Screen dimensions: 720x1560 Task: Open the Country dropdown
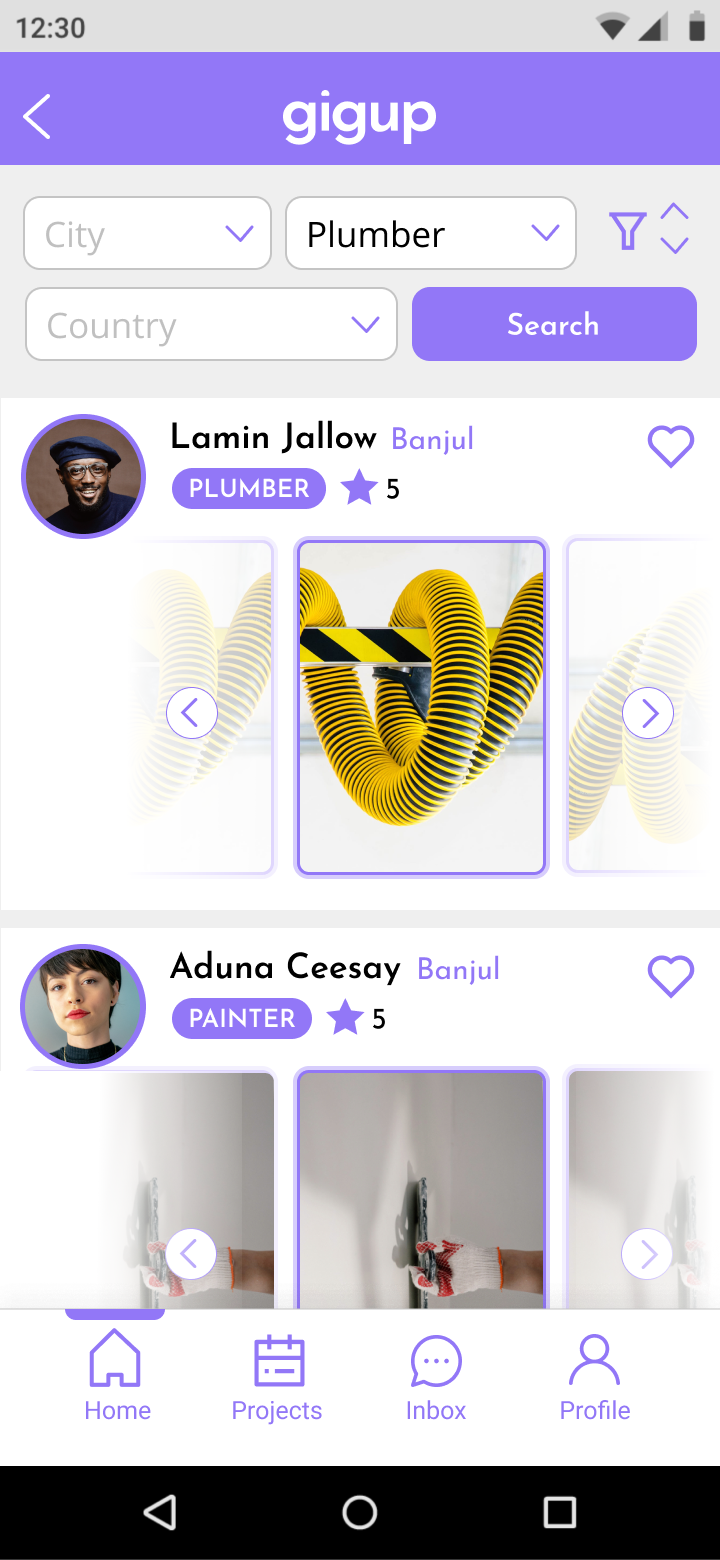tap(211, 324)
